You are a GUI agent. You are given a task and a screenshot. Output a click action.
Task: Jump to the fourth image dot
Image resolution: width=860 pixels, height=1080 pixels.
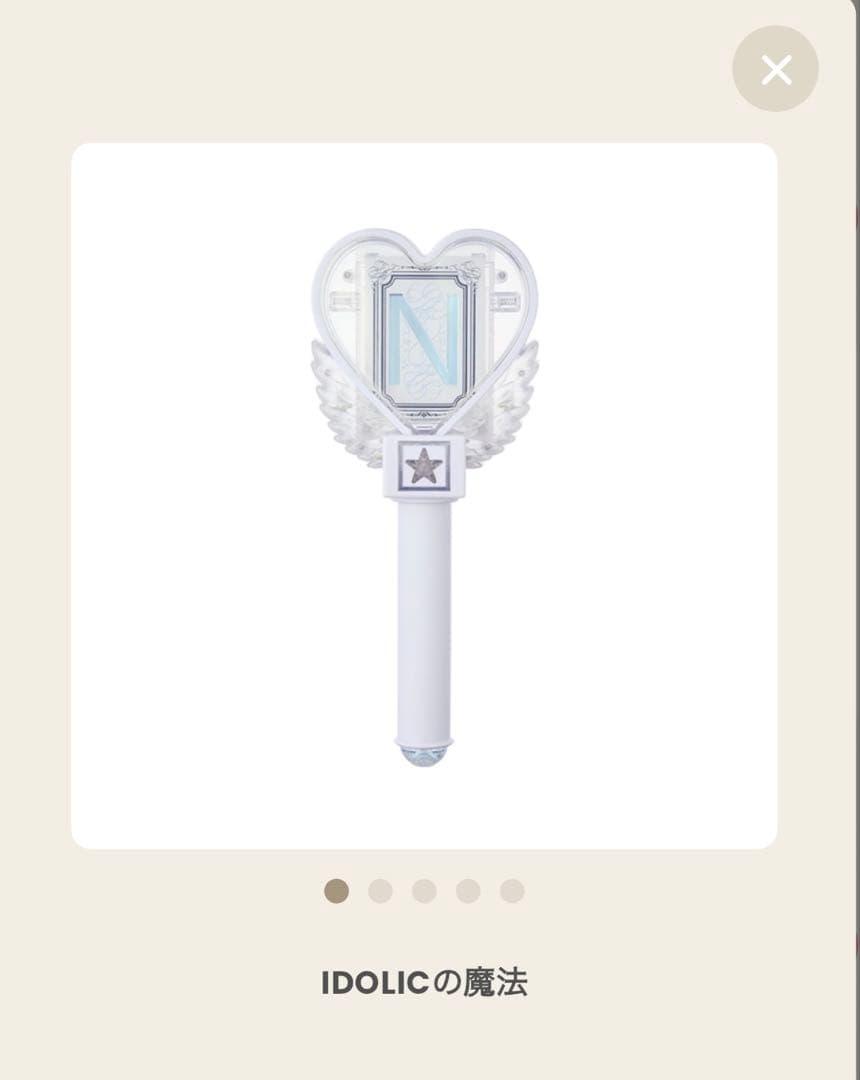point(468,891)
